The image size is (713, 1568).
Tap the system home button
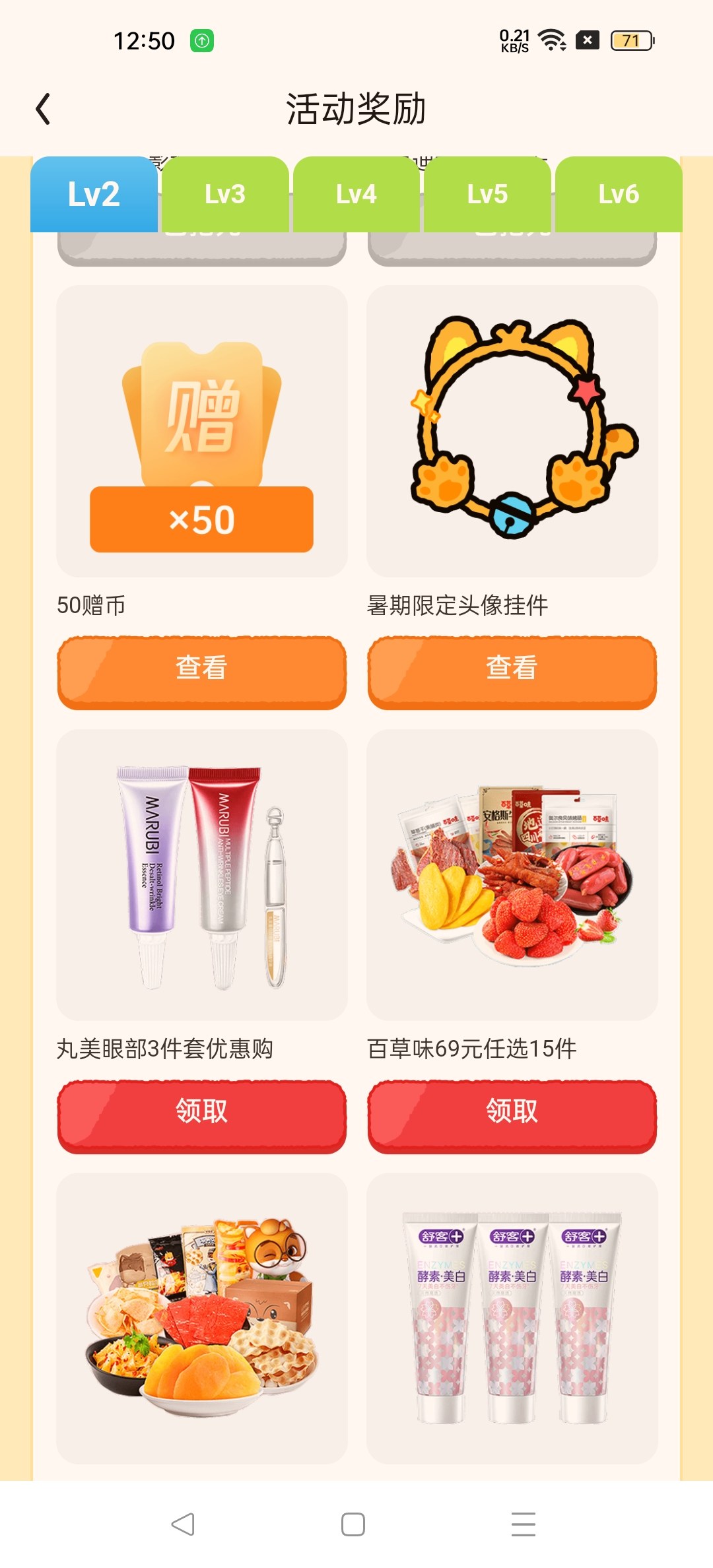pos(353,1524)
